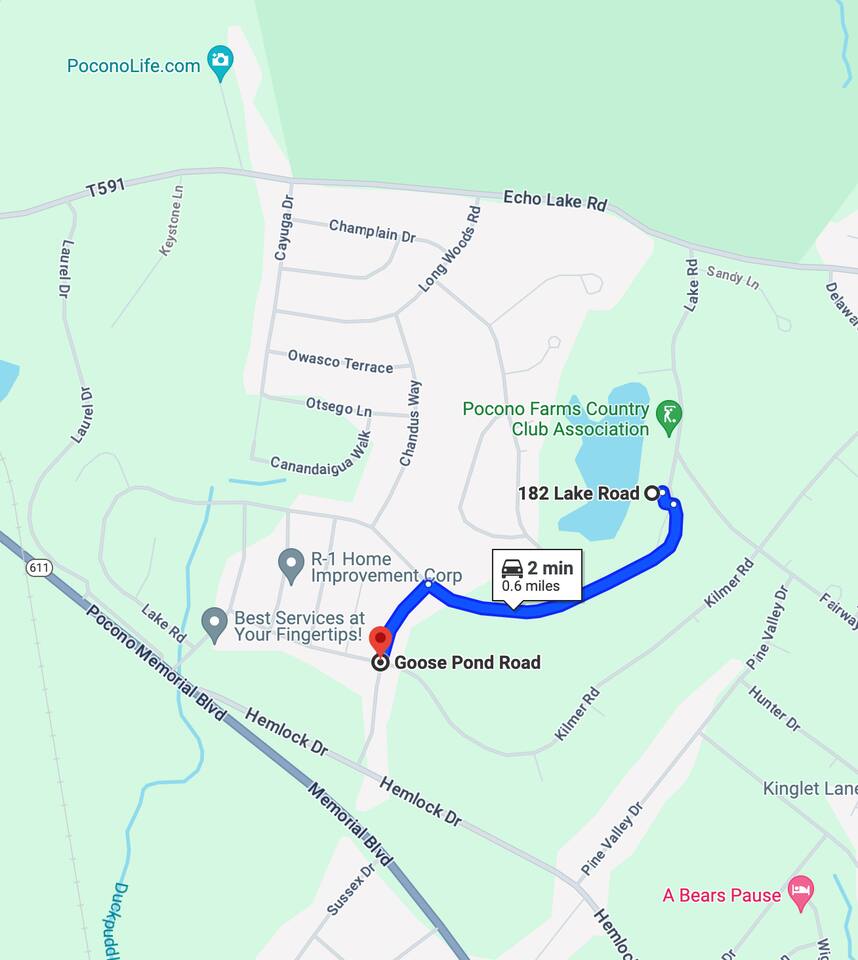Select Pocono Farms Country Club golf marker
858x960 pixels.
pyautogui.click(x=669, y=413)
